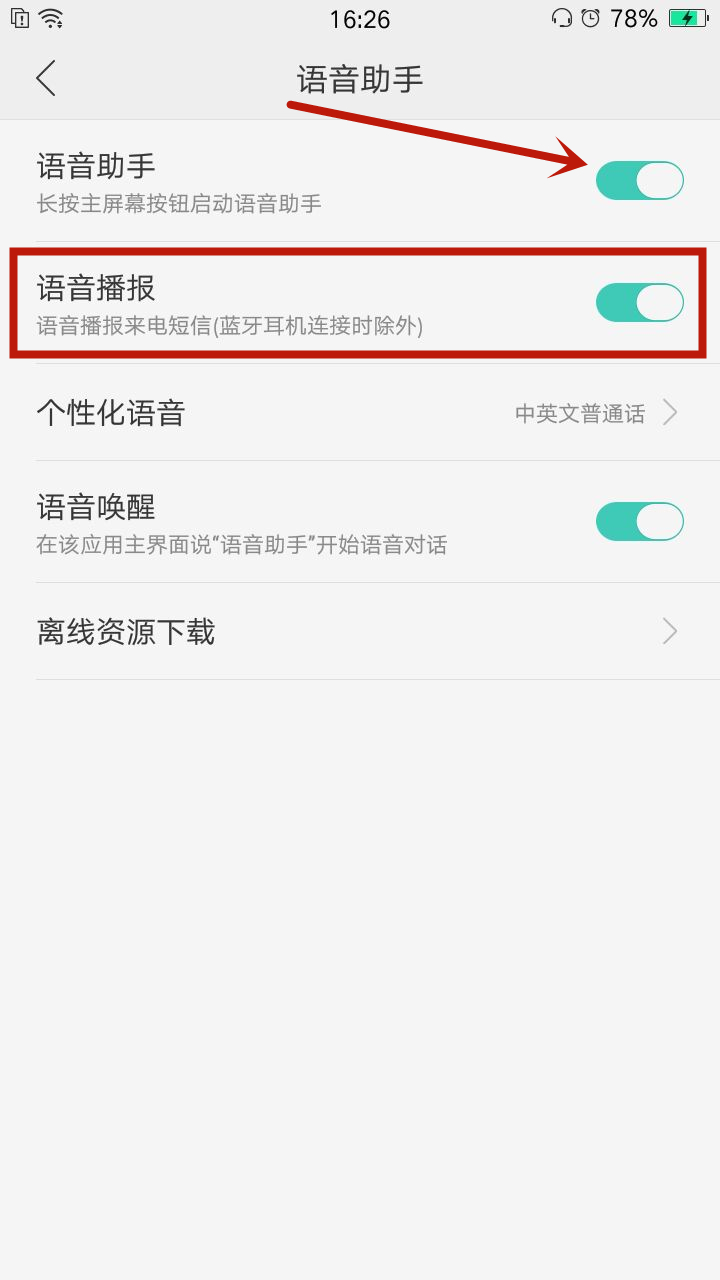Toggle off 语音唤醒 voice wake-up

pos(640,521)
